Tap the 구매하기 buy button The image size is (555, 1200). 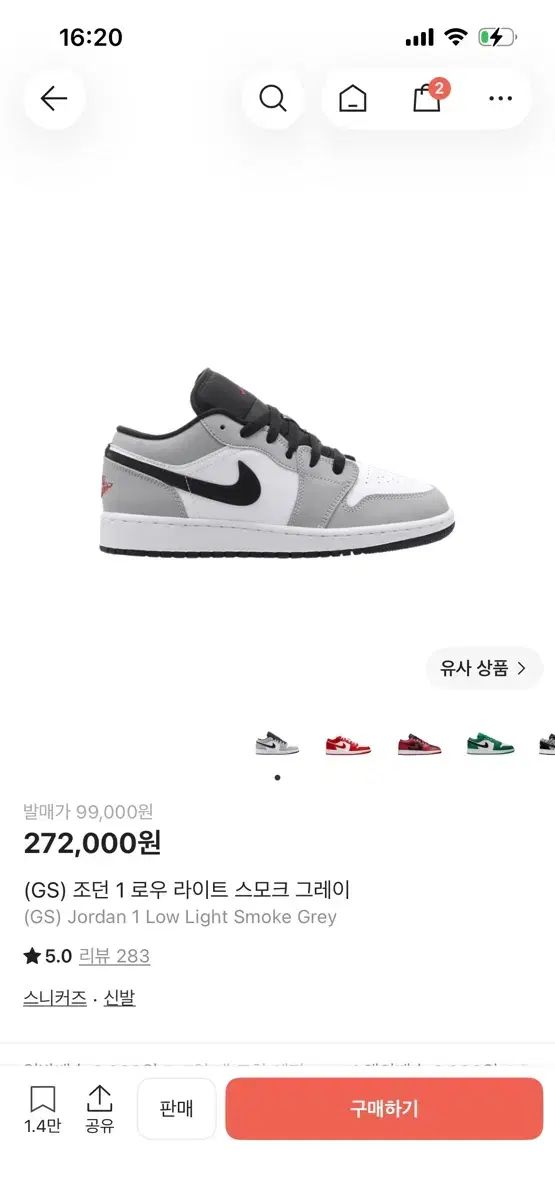click(x=384, y=1108)
